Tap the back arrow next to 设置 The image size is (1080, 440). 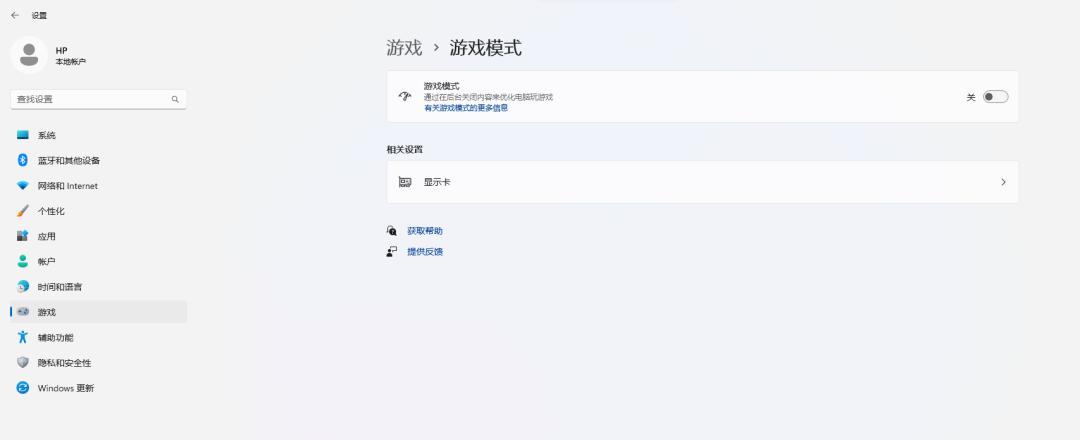click(x=15, y=15)
